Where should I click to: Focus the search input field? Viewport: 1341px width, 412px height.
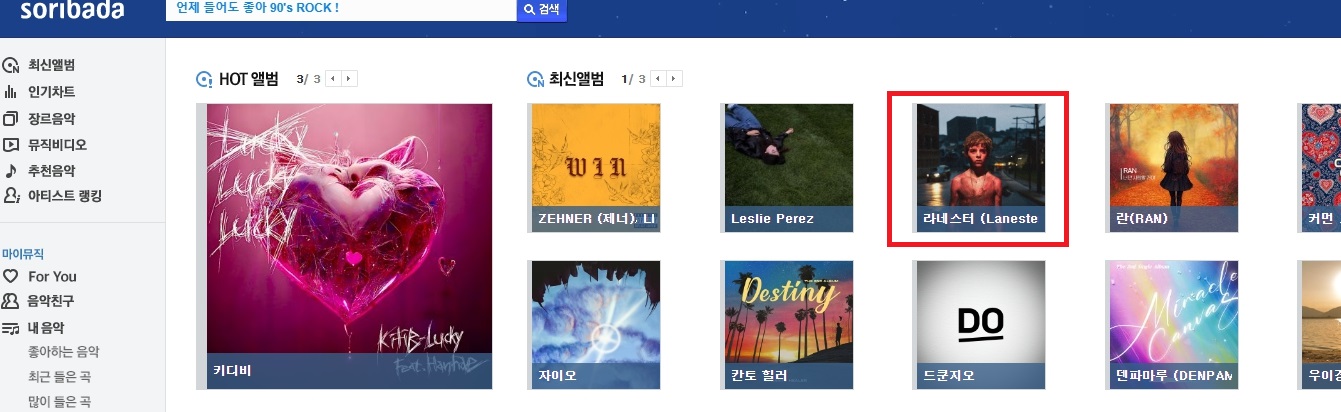pyautogui.click(x=340, y=9)
